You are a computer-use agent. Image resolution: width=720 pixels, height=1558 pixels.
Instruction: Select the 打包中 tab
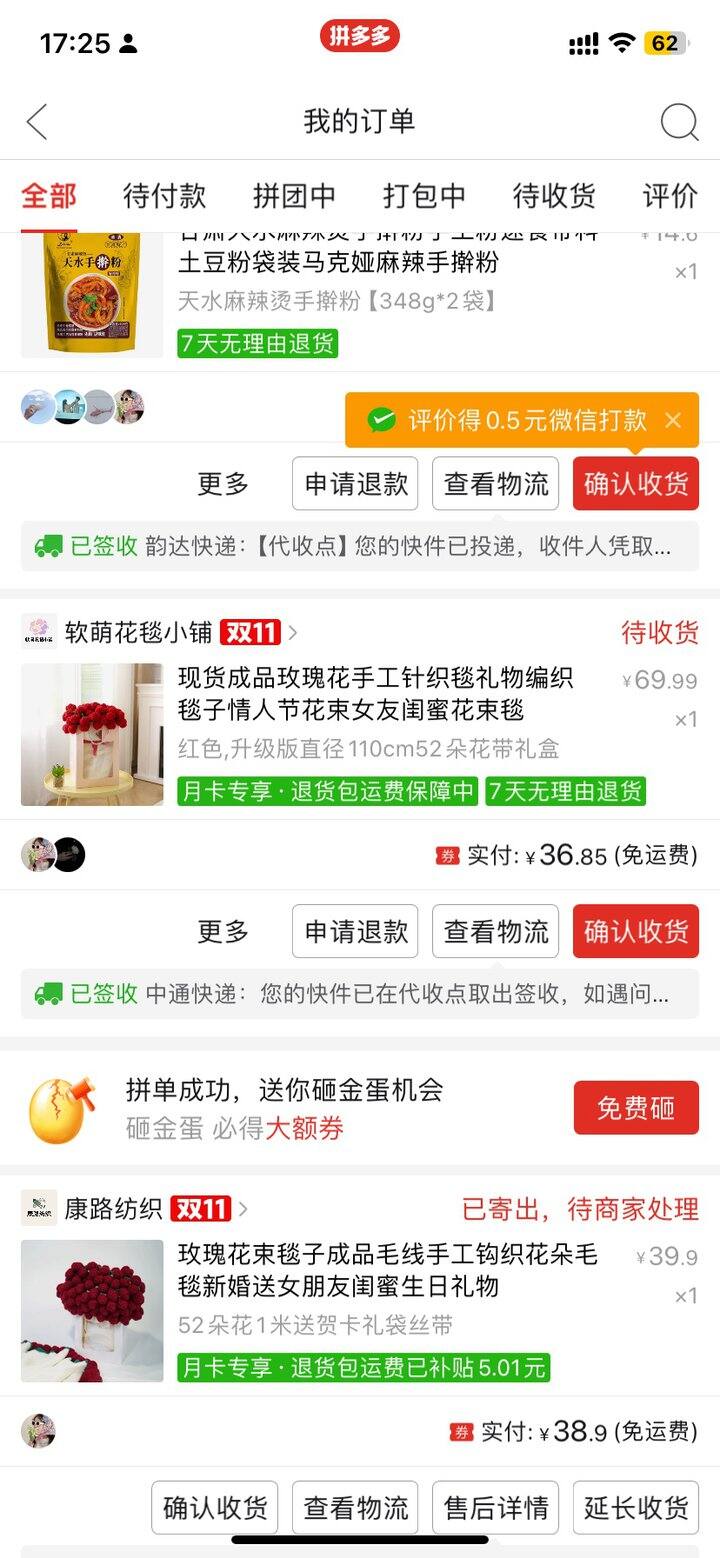click(424, 196)
